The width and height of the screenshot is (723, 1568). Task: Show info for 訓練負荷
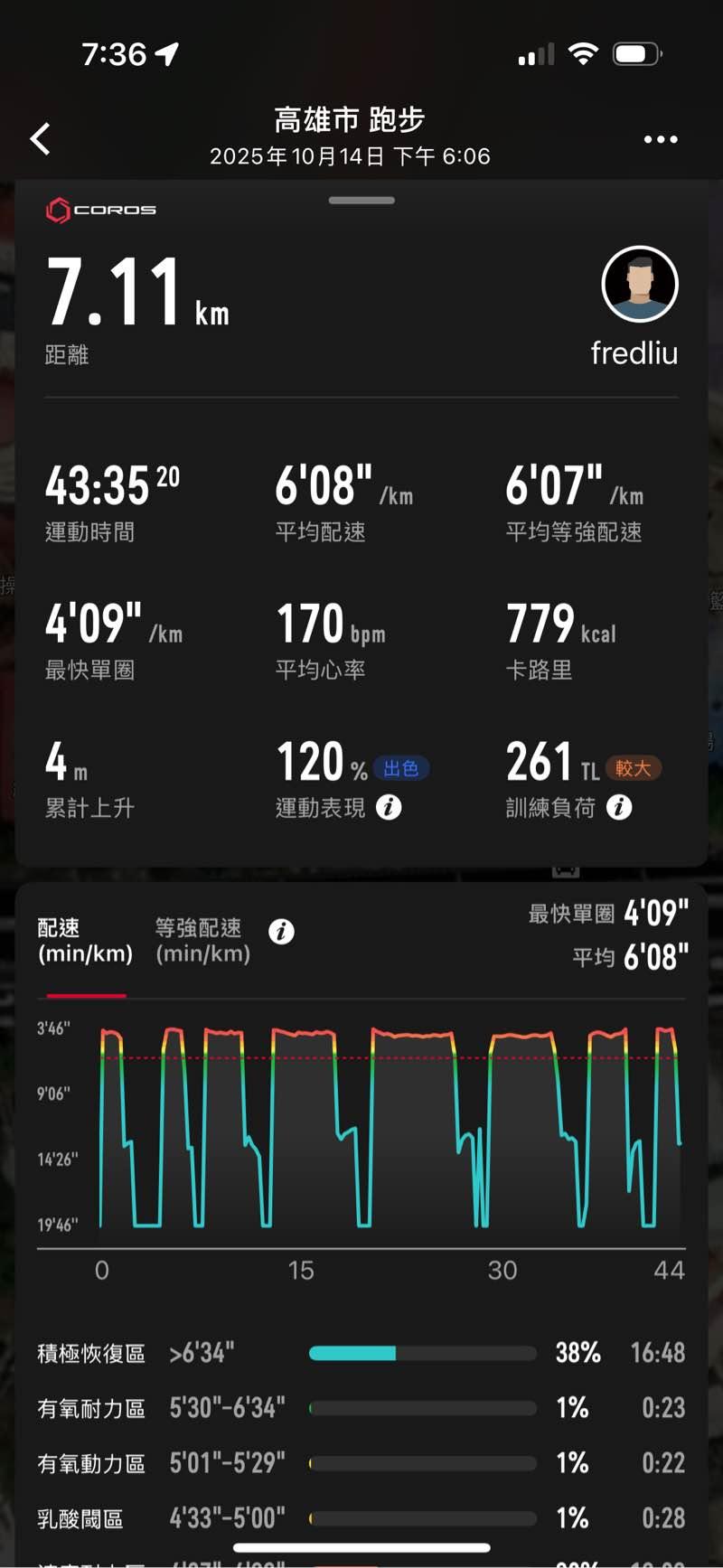[619, 807]
